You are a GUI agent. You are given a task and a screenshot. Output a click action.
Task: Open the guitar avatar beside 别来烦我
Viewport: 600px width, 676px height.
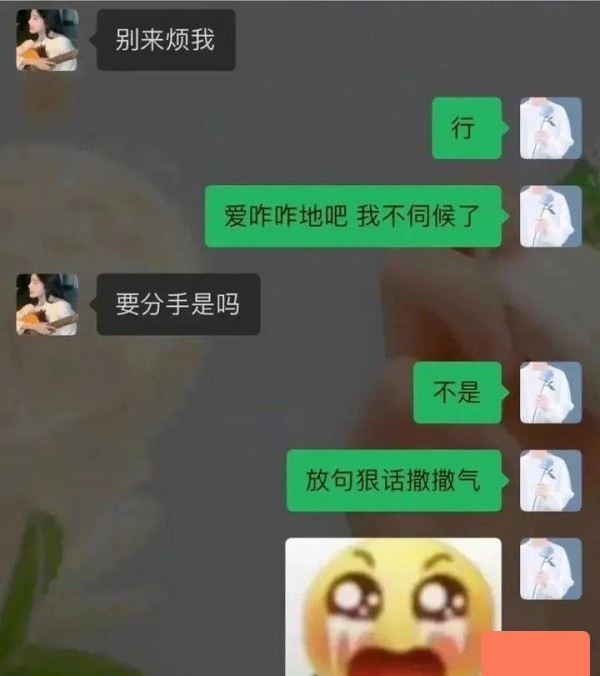pos(47,40)
